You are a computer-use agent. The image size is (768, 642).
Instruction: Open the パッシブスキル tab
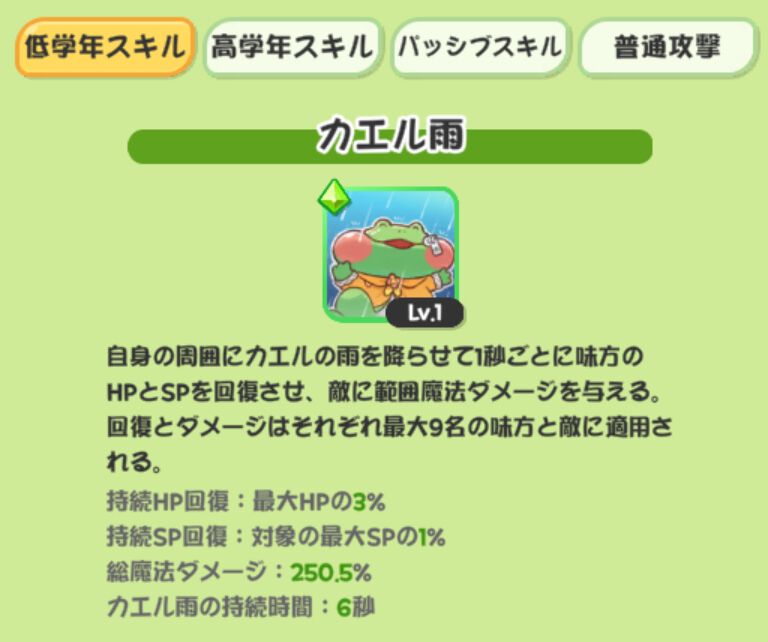point(480,47)
